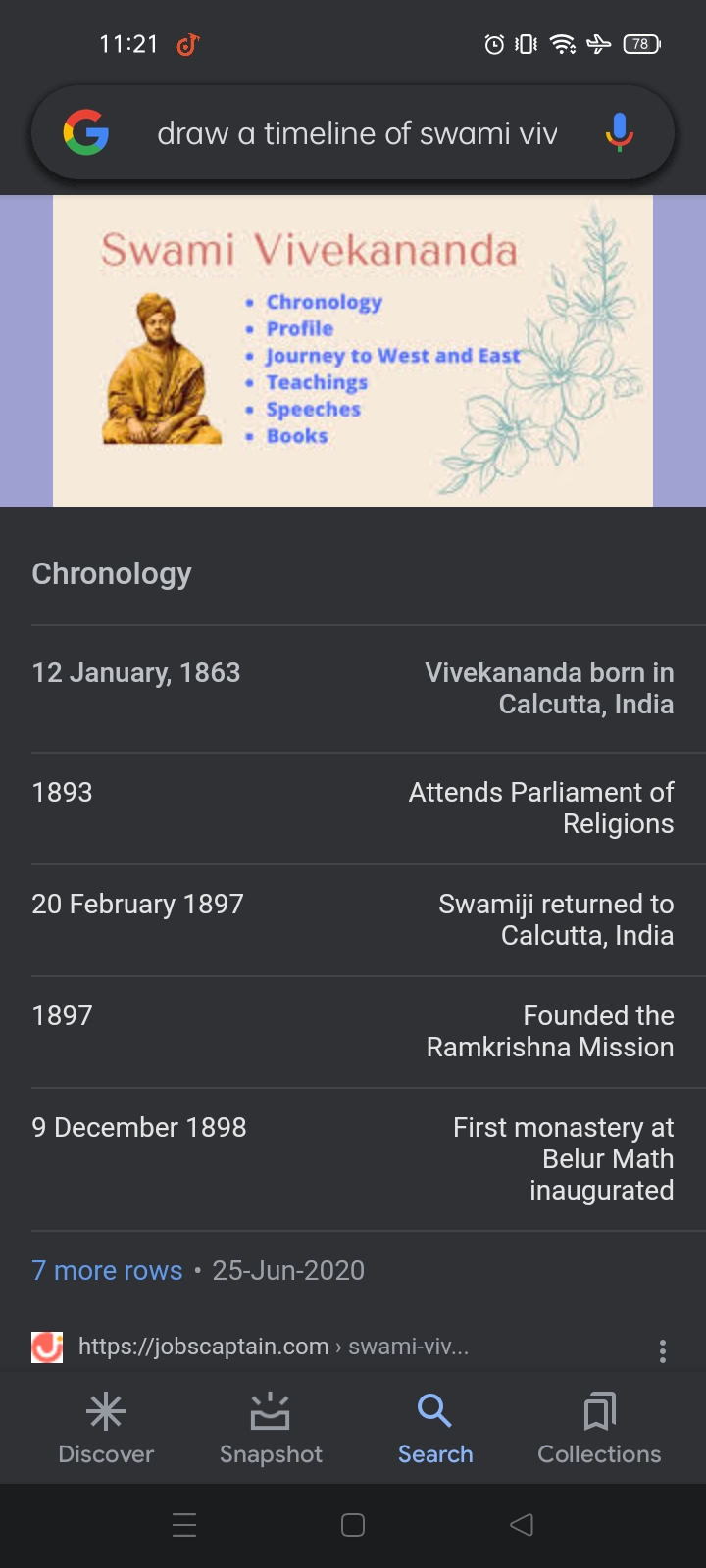
Task: Go to the Collections tab
Action: coord(599,1429)
